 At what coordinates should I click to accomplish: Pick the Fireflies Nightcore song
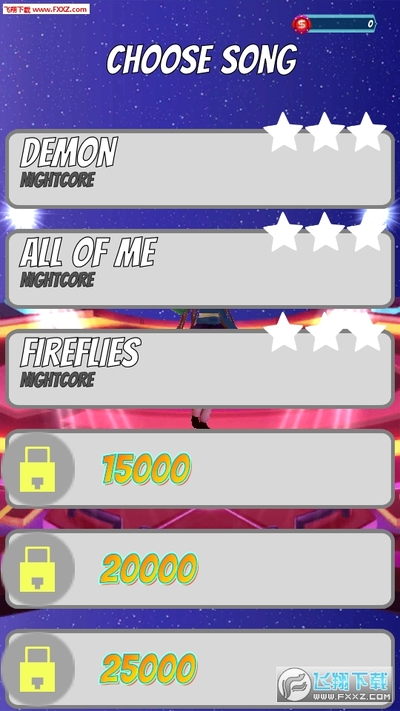point(200,369)
